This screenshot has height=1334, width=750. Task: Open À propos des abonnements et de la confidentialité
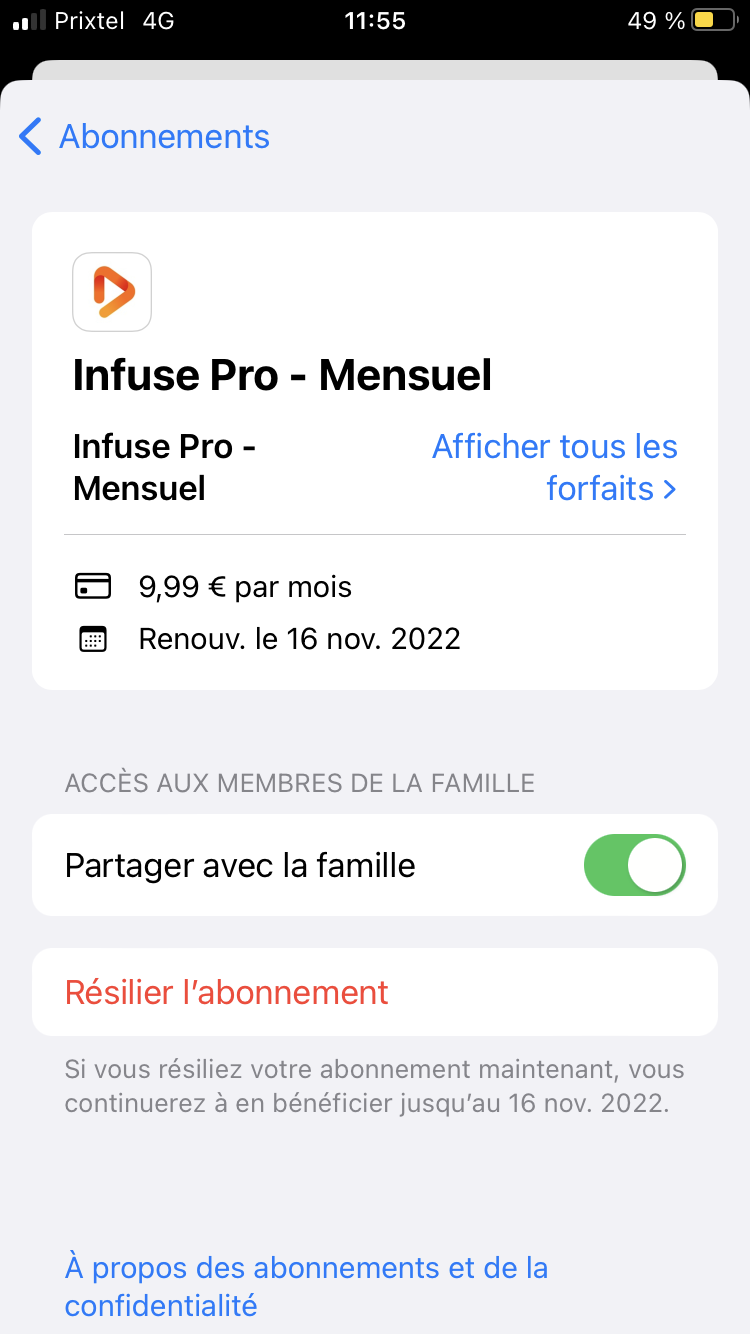(x=306, y=1286)
